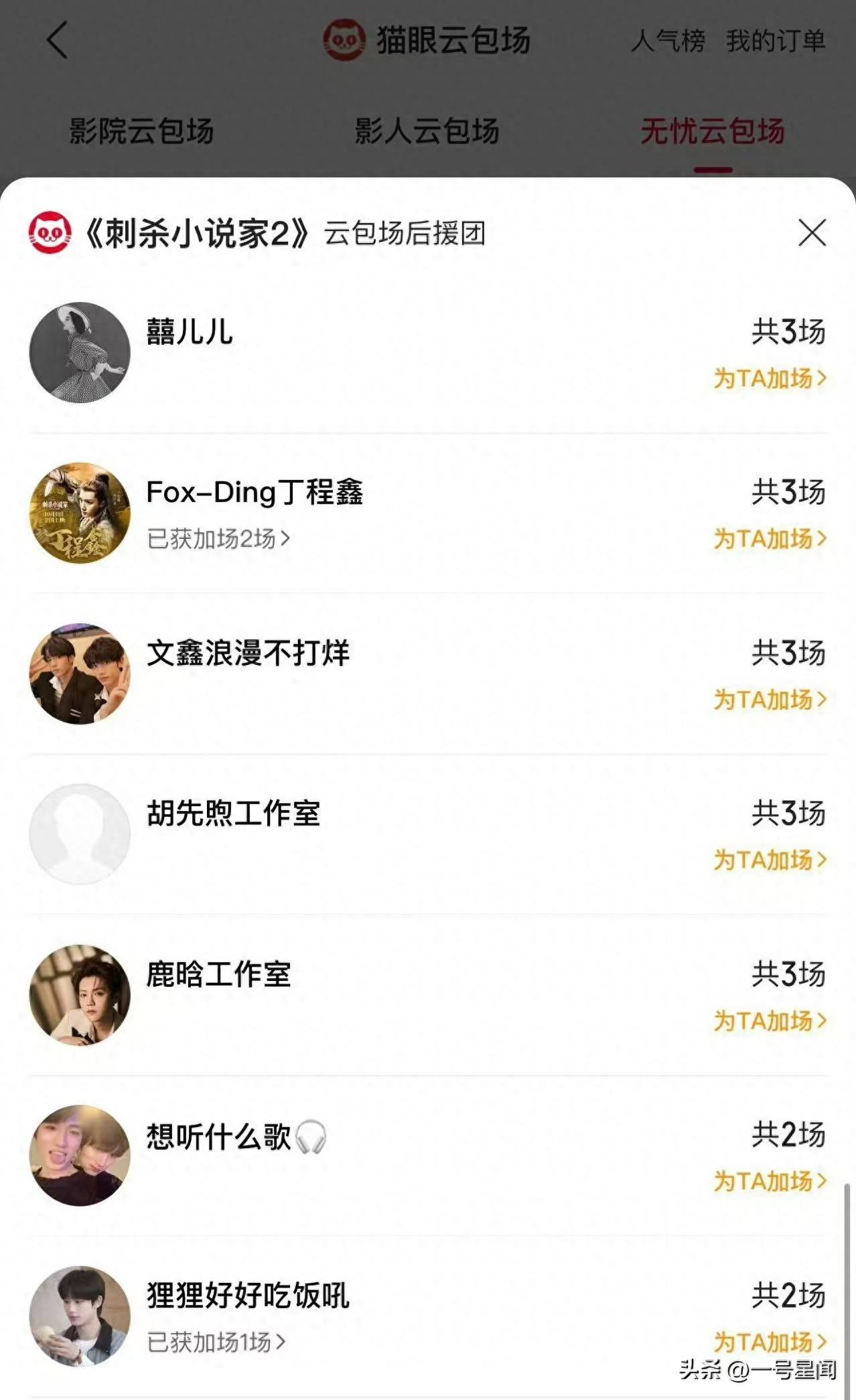
Task: View 已获加场2场 under Fox-Ding丁程鑫
Action: (218, 539)
